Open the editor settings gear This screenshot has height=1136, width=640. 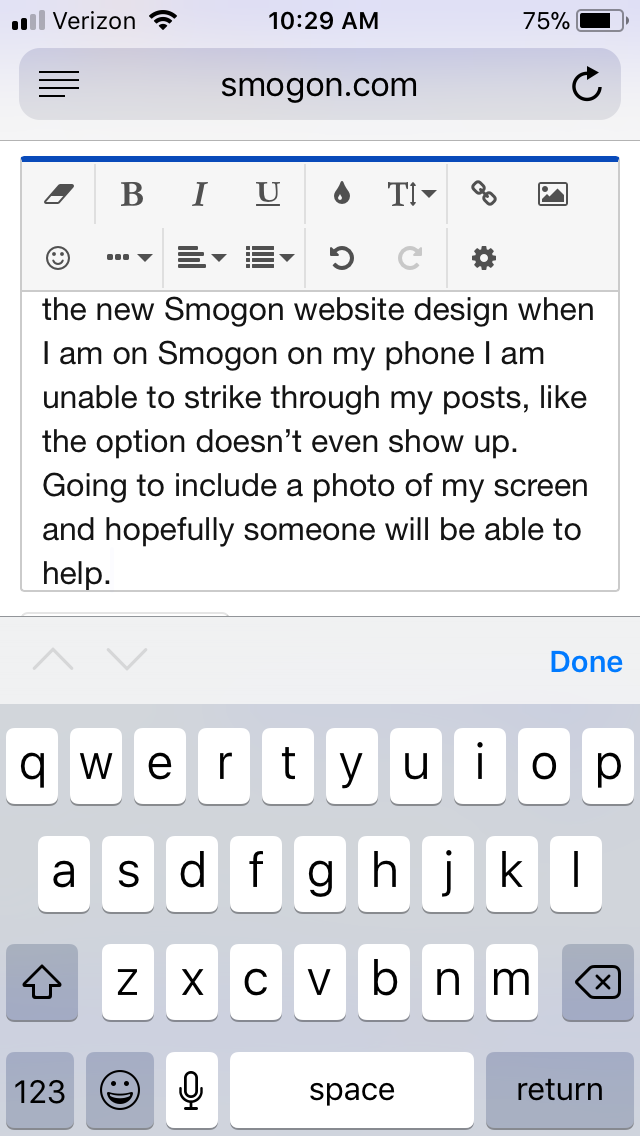(483, 257)
